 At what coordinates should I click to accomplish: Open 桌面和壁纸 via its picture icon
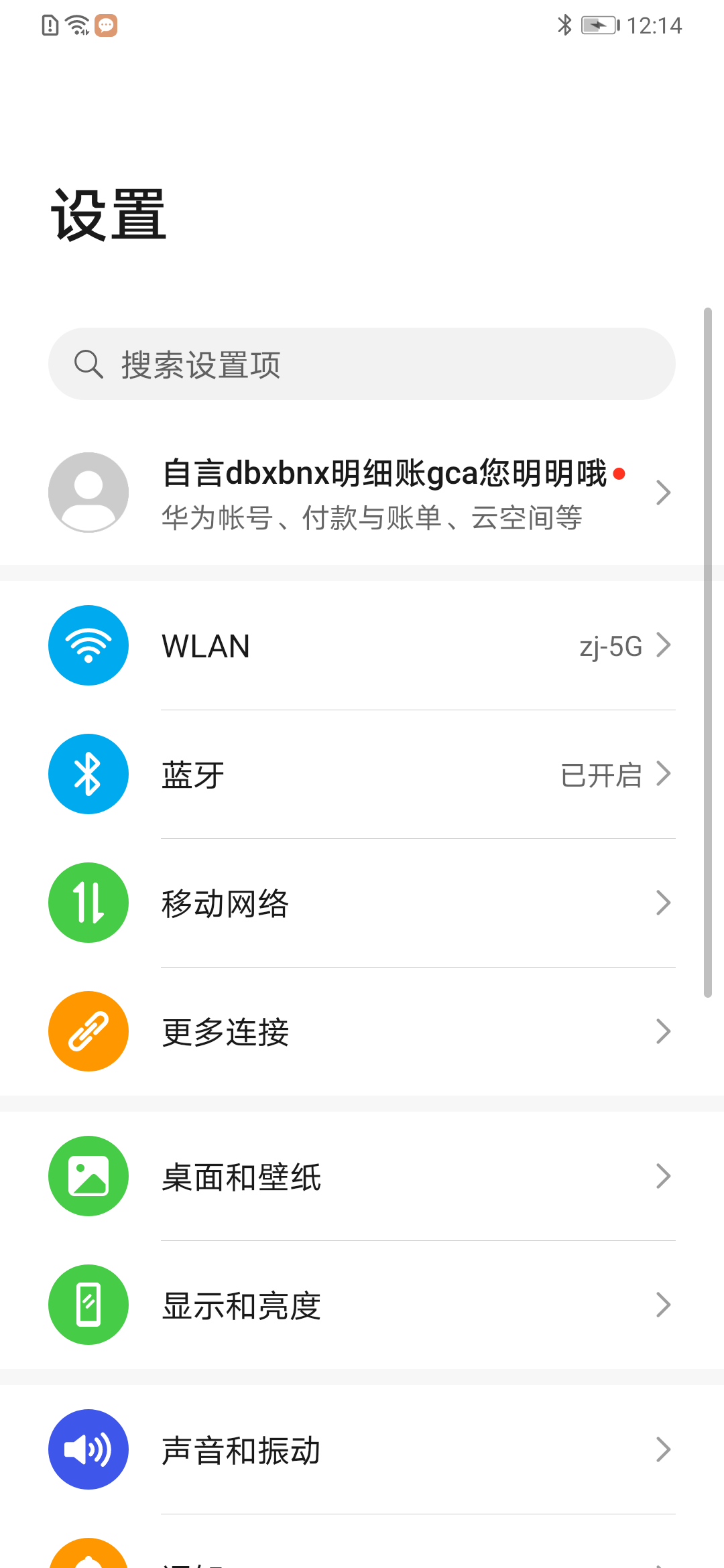(x=88, y=1176)
